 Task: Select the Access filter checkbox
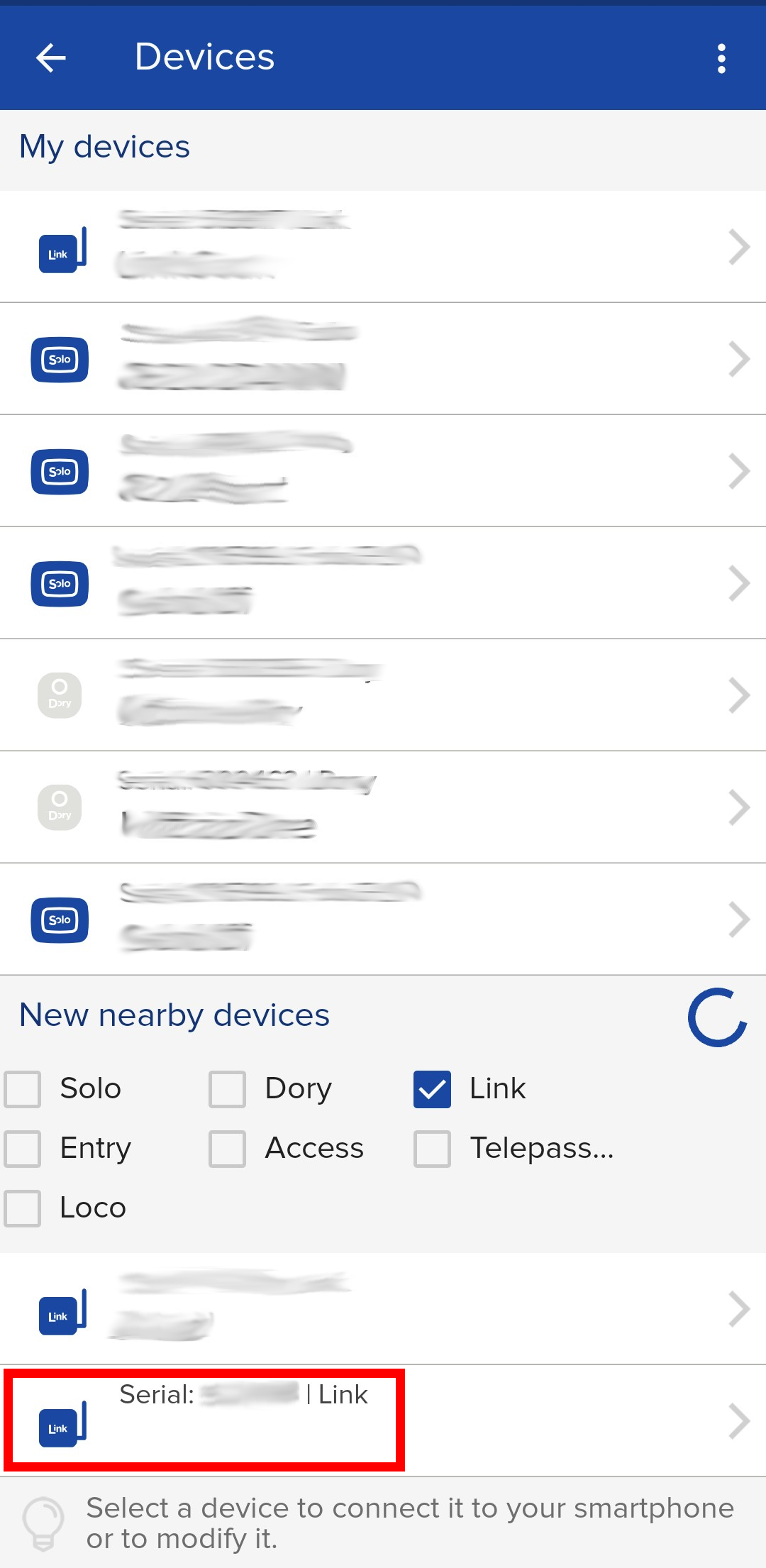pyautogui.click(x=228, y=1149)
